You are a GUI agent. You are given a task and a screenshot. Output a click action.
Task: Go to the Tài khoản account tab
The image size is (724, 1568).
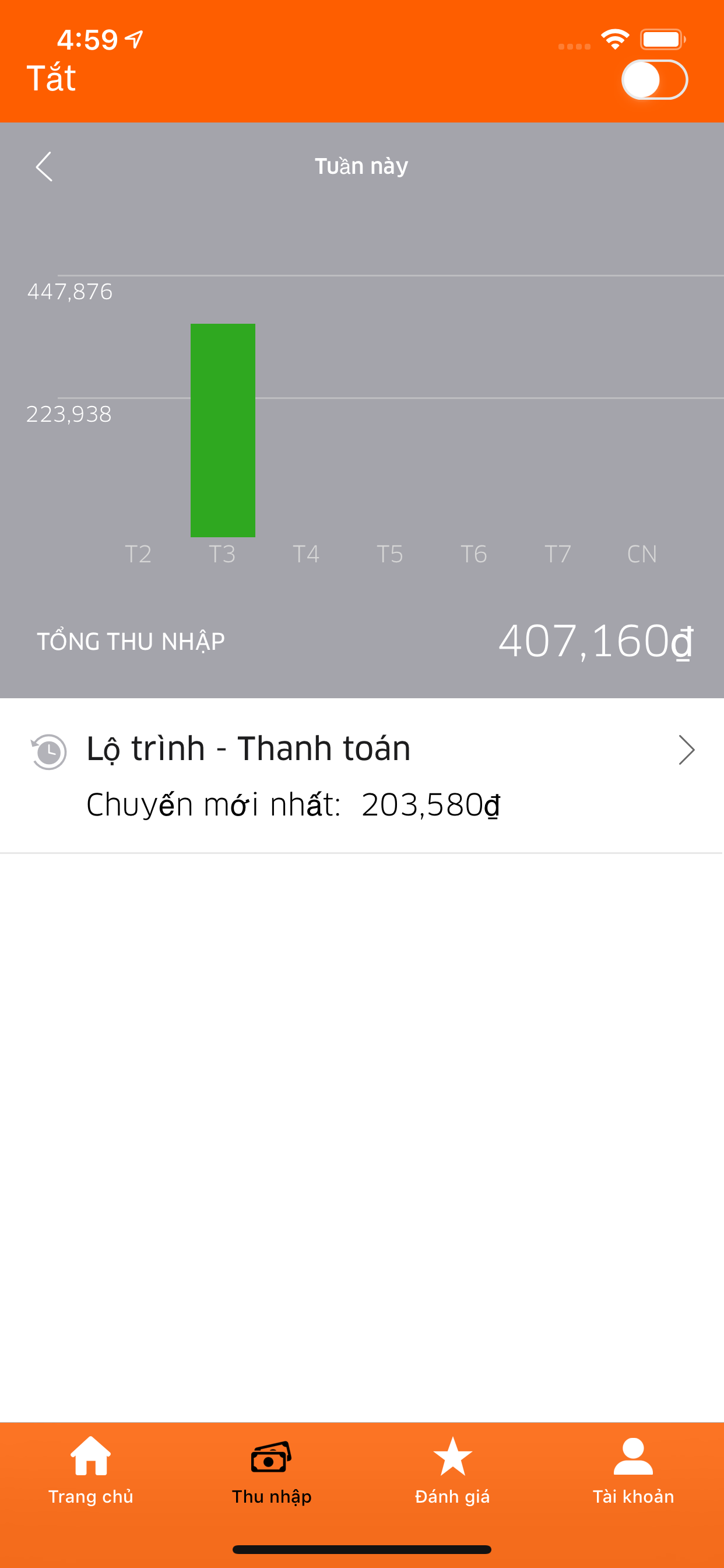click(632, 1469)
